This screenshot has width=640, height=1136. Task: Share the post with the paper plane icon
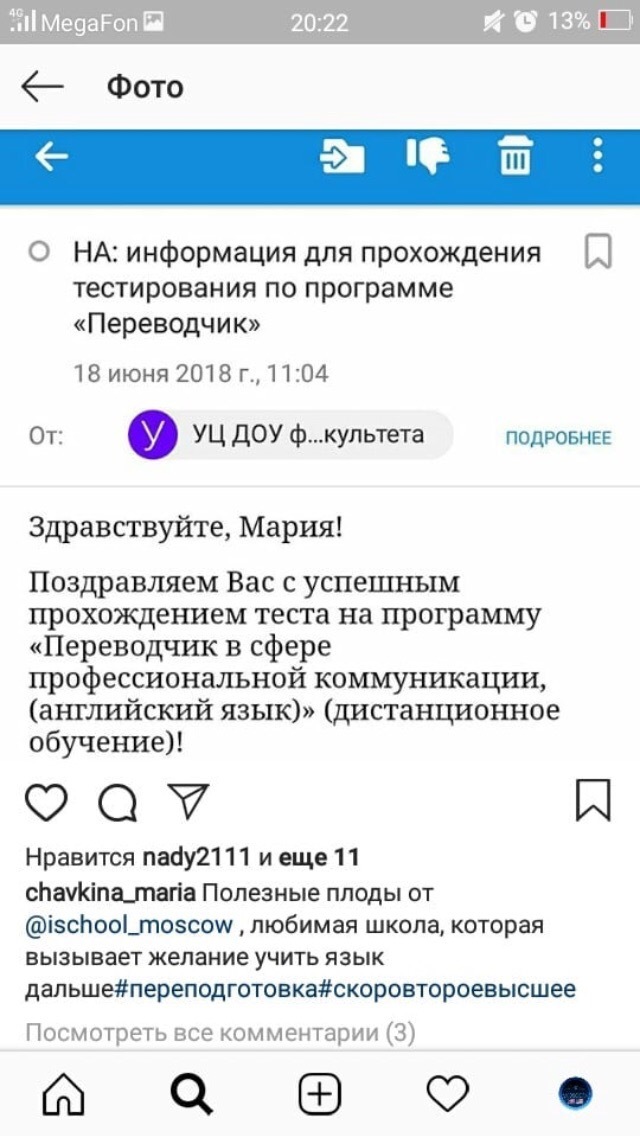tap(187, 800)
